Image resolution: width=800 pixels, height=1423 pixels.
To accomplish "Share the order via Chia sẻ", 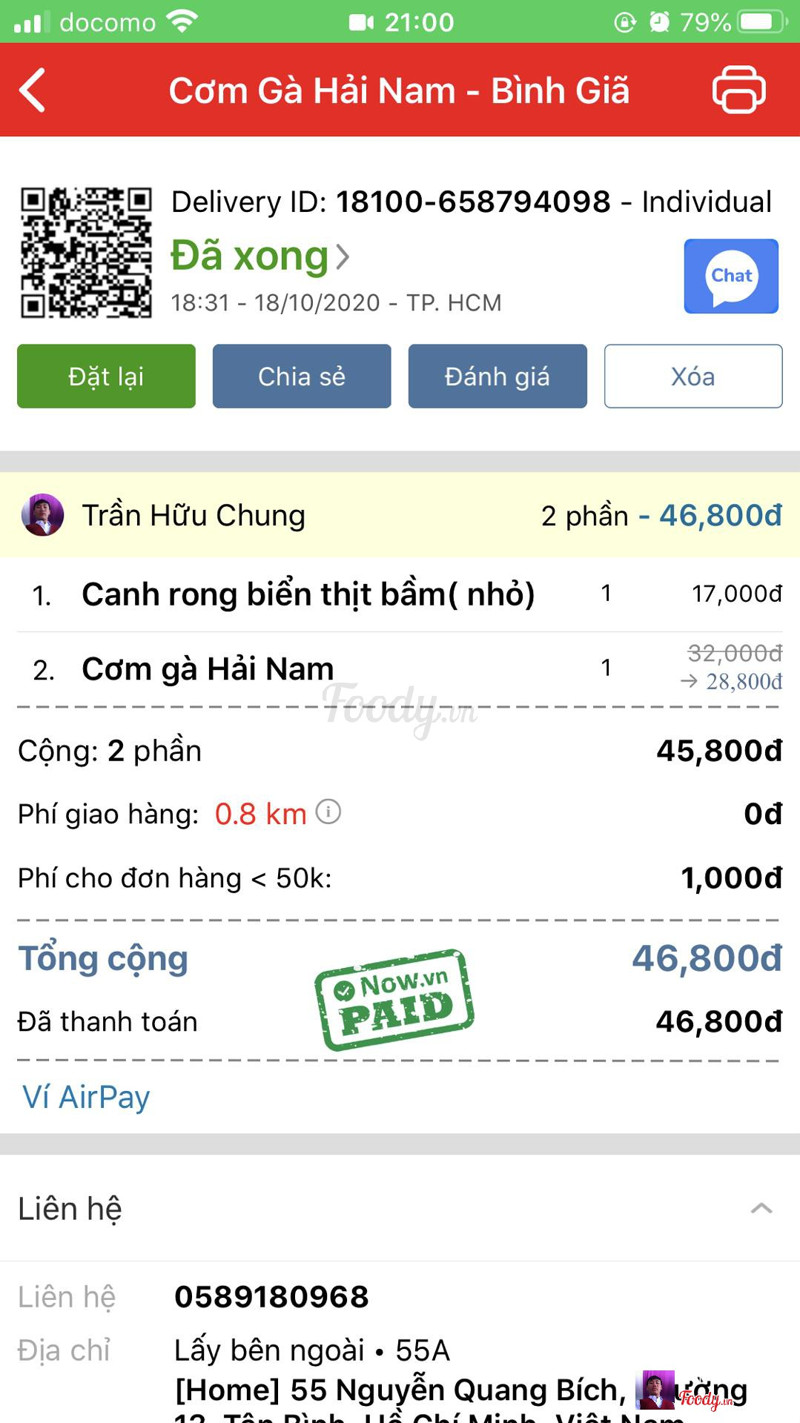I will point(301,376).
